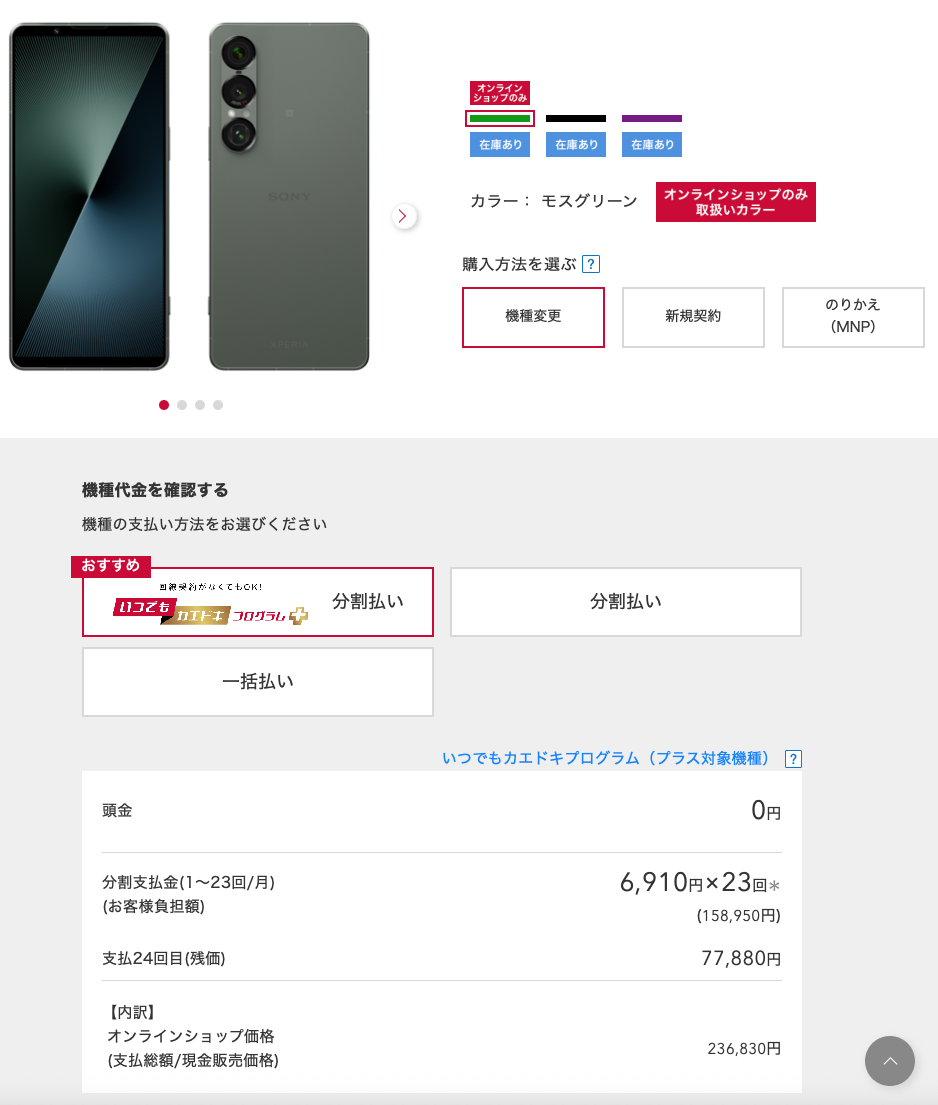Show the next product image with the arrow

pos(404,216)
